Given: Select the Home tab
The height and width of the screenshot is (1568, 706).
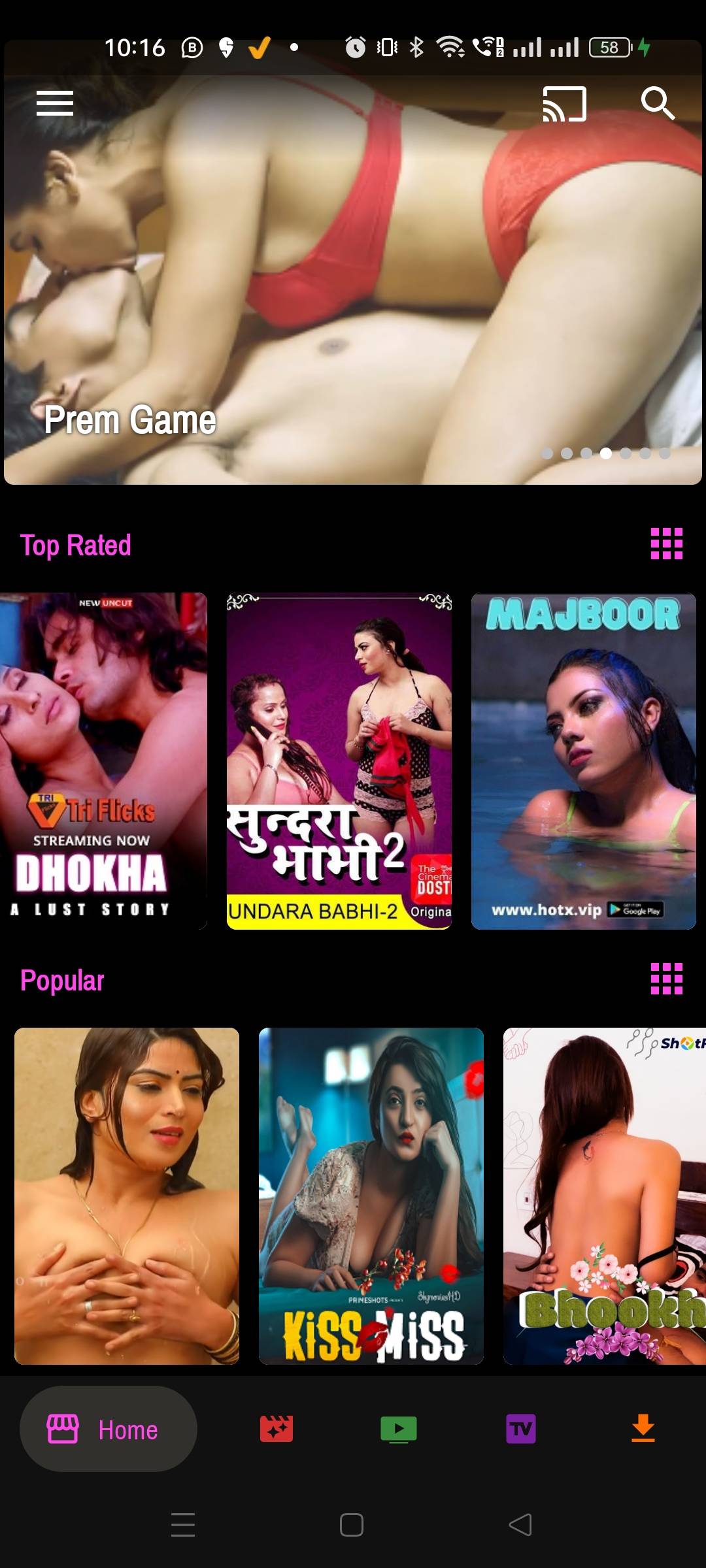Looking at the screenshot, I should coord(109,1429).
